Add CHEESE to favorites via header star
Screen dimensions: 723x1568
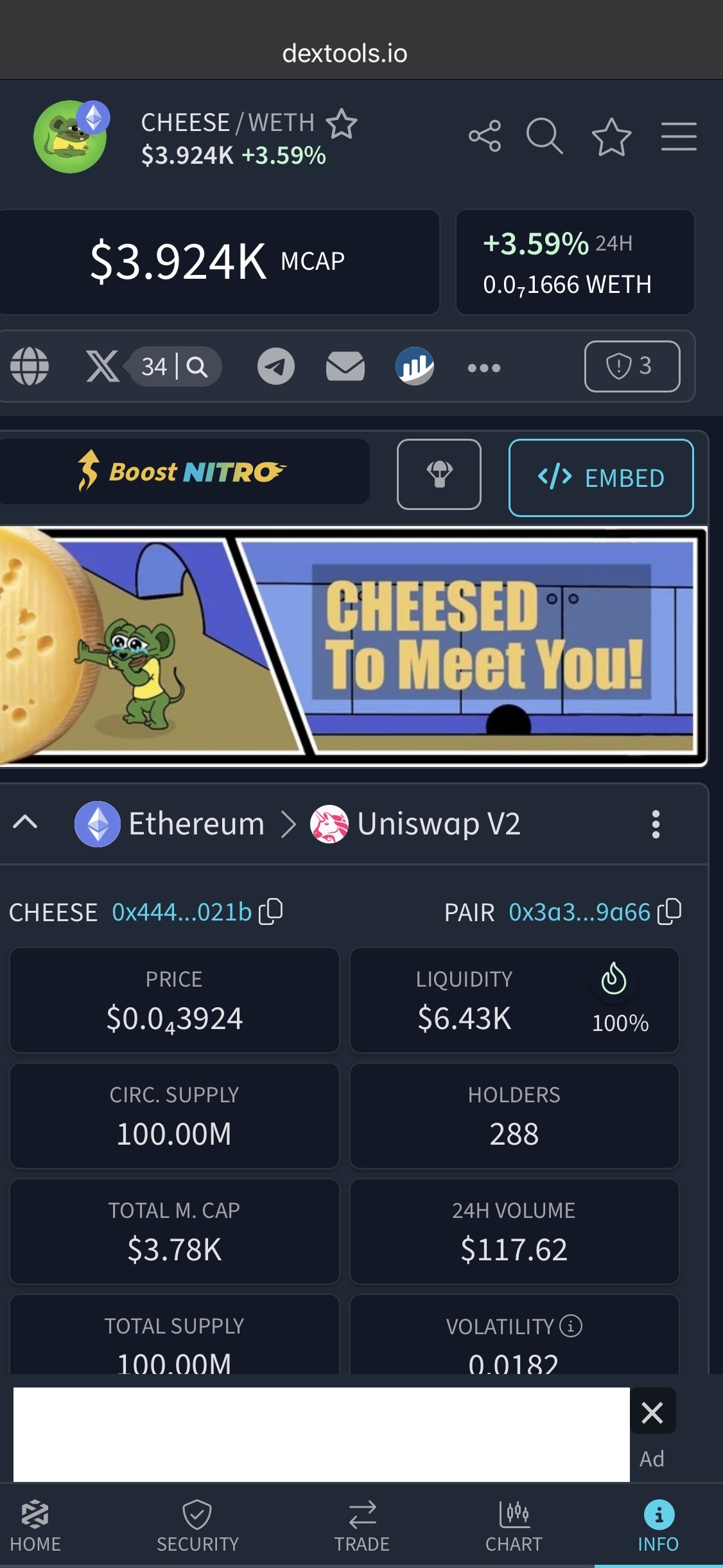tap(611, 136)
